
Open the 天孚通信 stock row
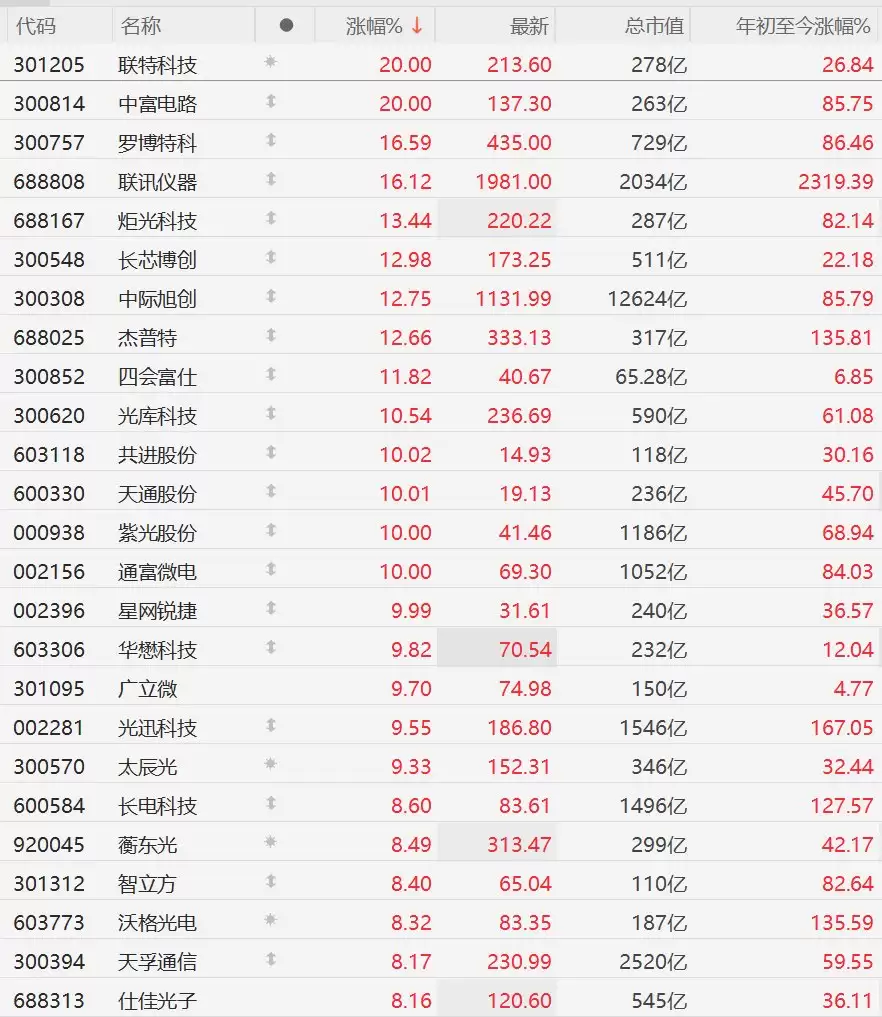(x=441, y=961)
